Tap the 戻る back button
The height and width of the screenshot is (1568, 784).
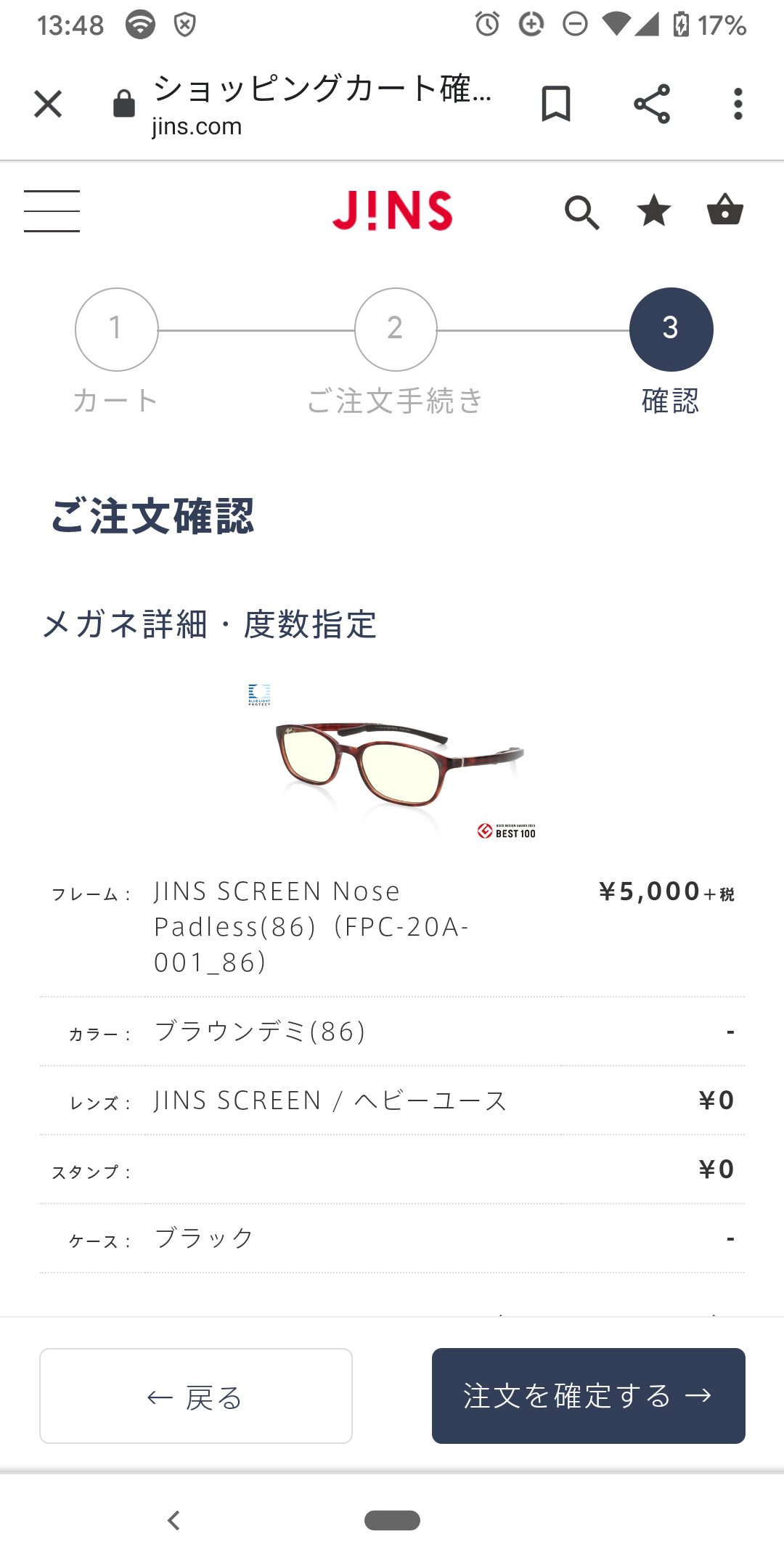(x=196, y=1396)
